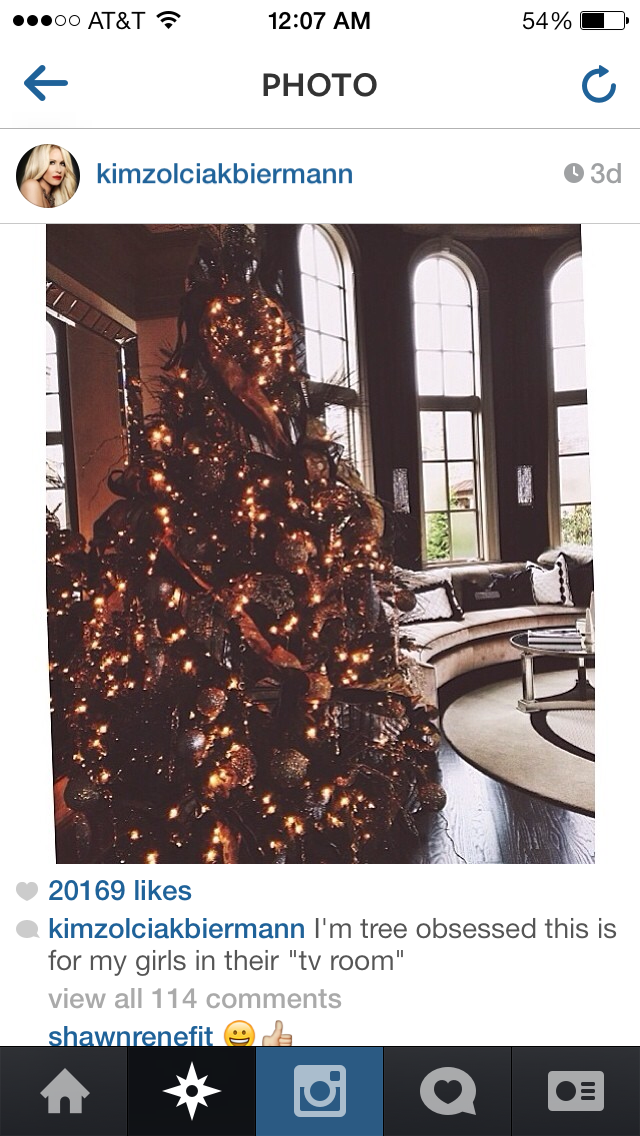Open kimzolciakbiermann username in the header

(x=224, y=175)
